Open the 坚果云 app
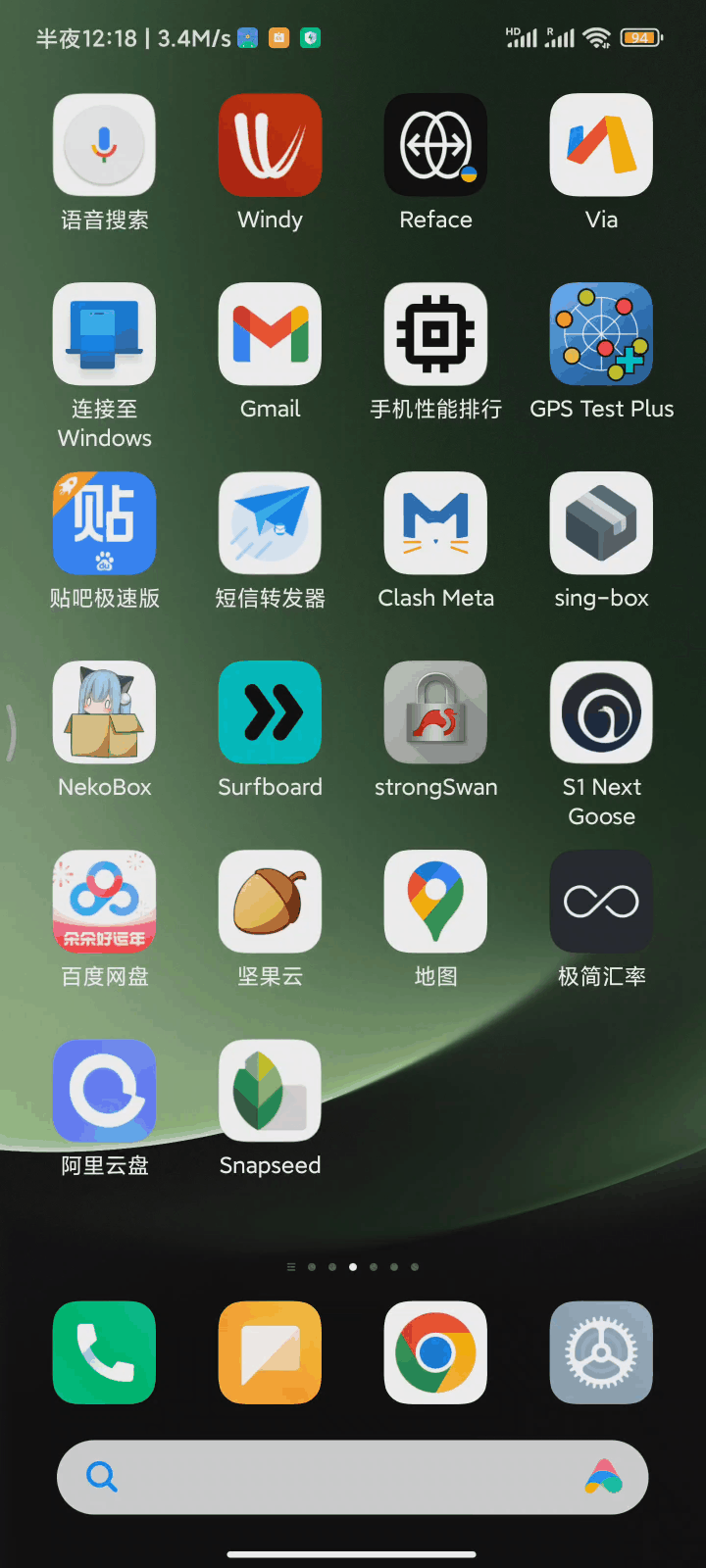Viewport: 706px width, 1568px height. pyautogui.click(x=270, y=902)
